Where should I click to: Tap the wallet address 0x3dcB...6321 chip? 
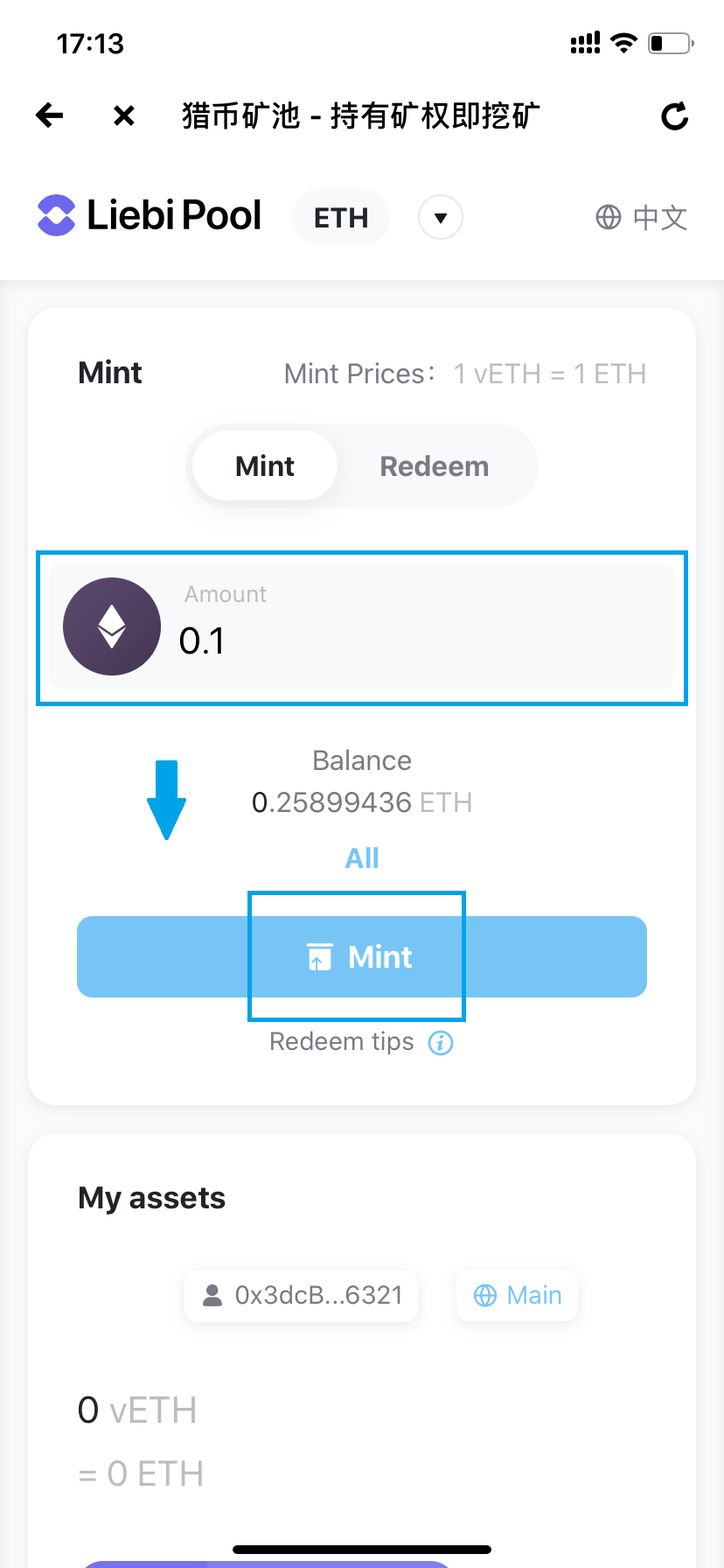click(302, 1295)
